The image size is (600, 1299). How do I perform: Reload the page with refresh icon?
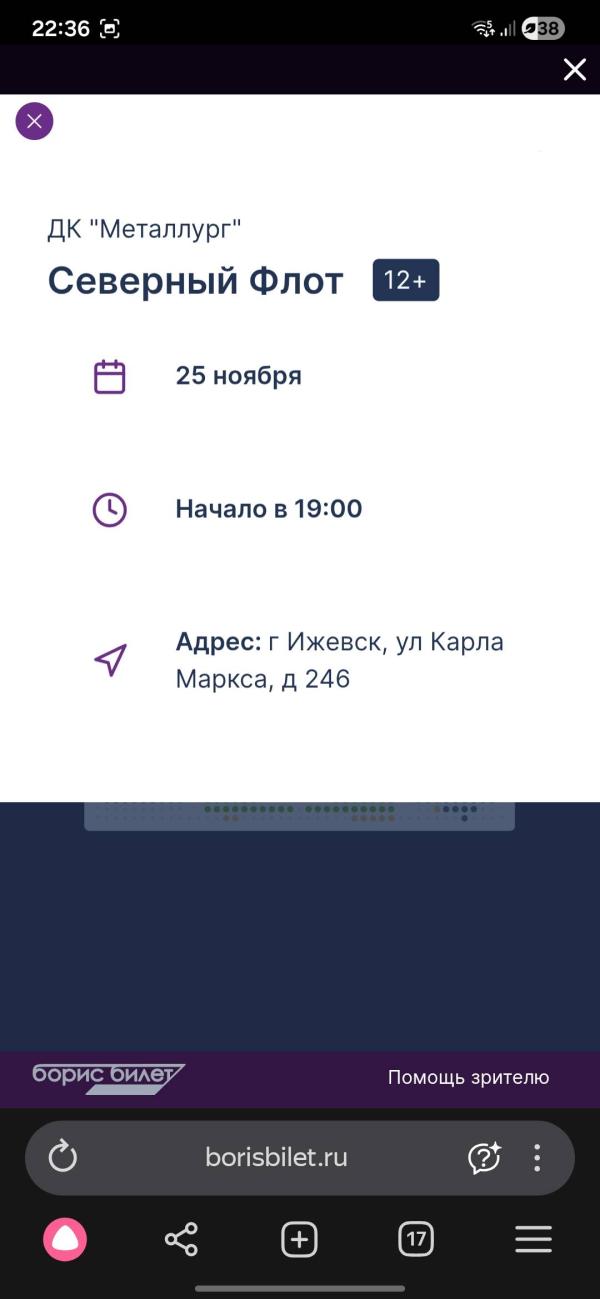(x=63, y=1158)
